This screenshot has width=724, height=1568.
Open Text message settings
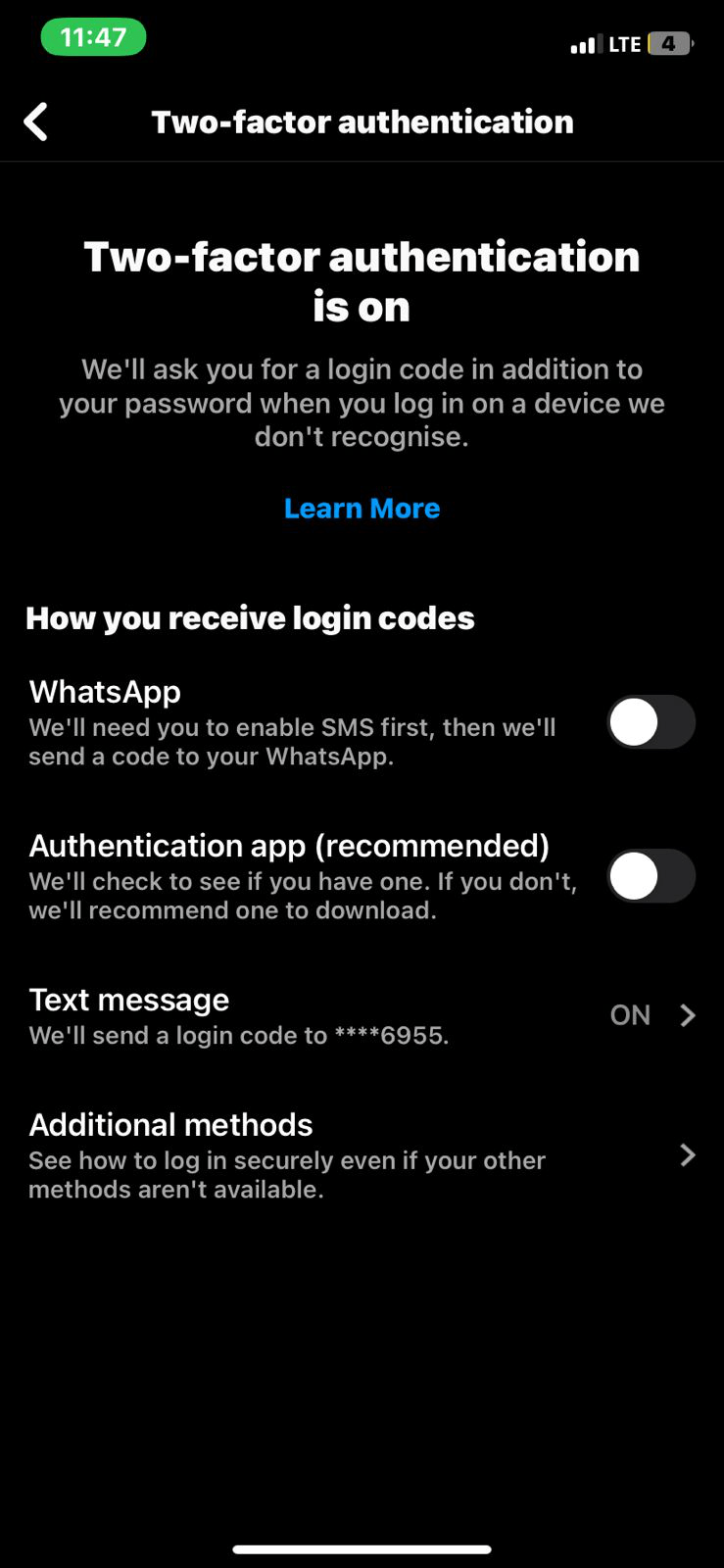click(x=362, y=1016)
